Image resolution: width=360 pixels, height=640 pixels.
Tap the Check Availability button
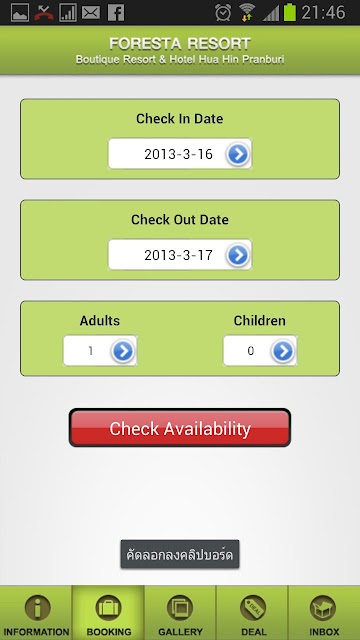tap(180, 428)
